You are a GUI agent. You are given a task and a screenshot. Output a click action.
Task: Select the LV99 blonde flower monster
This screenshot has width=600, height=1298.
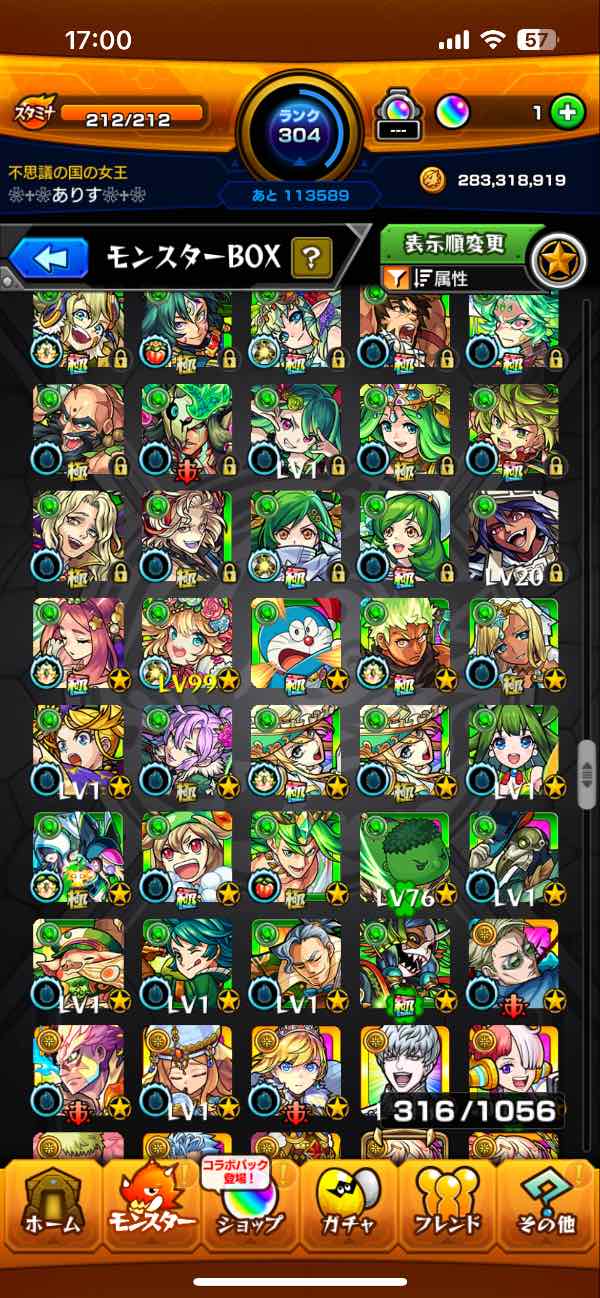(x=187, y=645)
